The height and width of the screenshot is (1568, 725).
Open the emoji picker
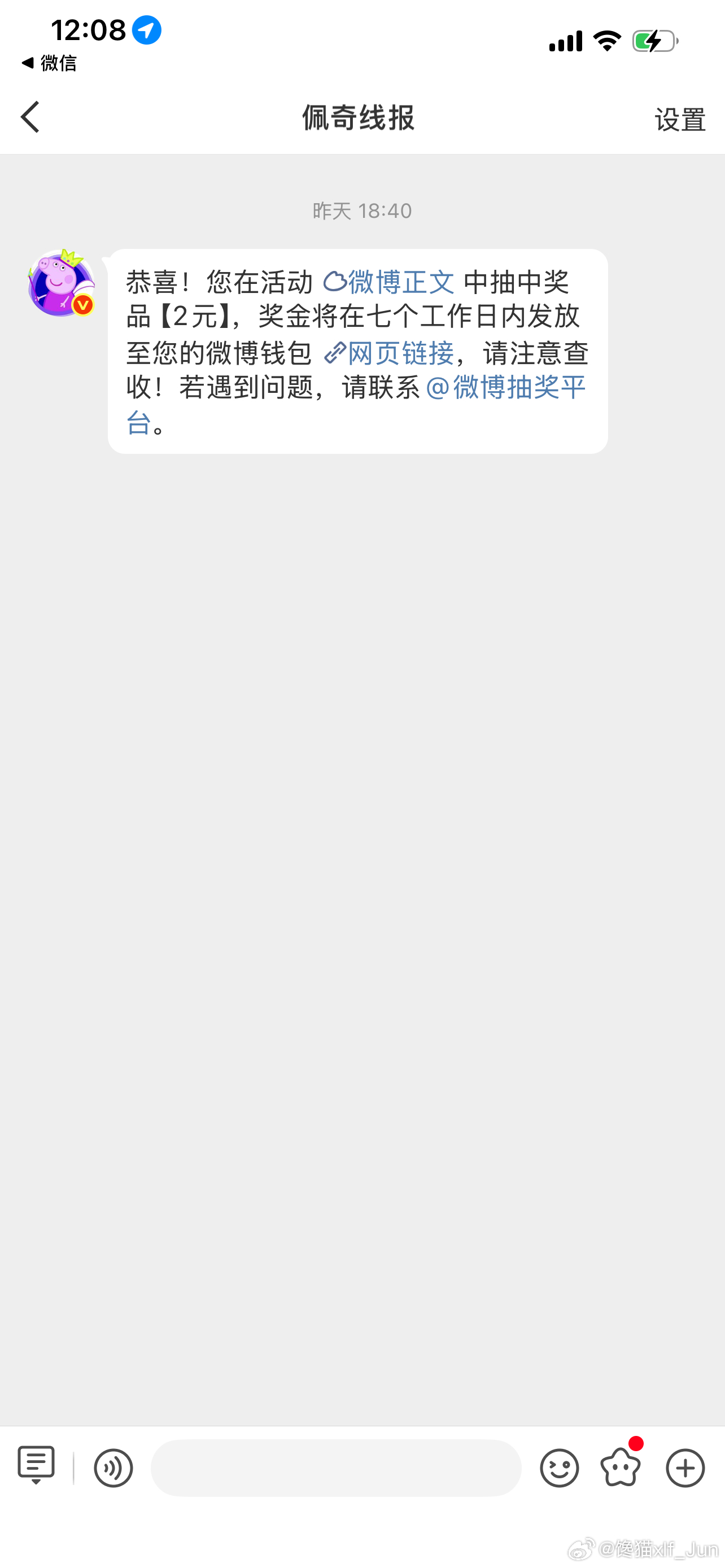pyautogui.click(x=560, y=1468)
